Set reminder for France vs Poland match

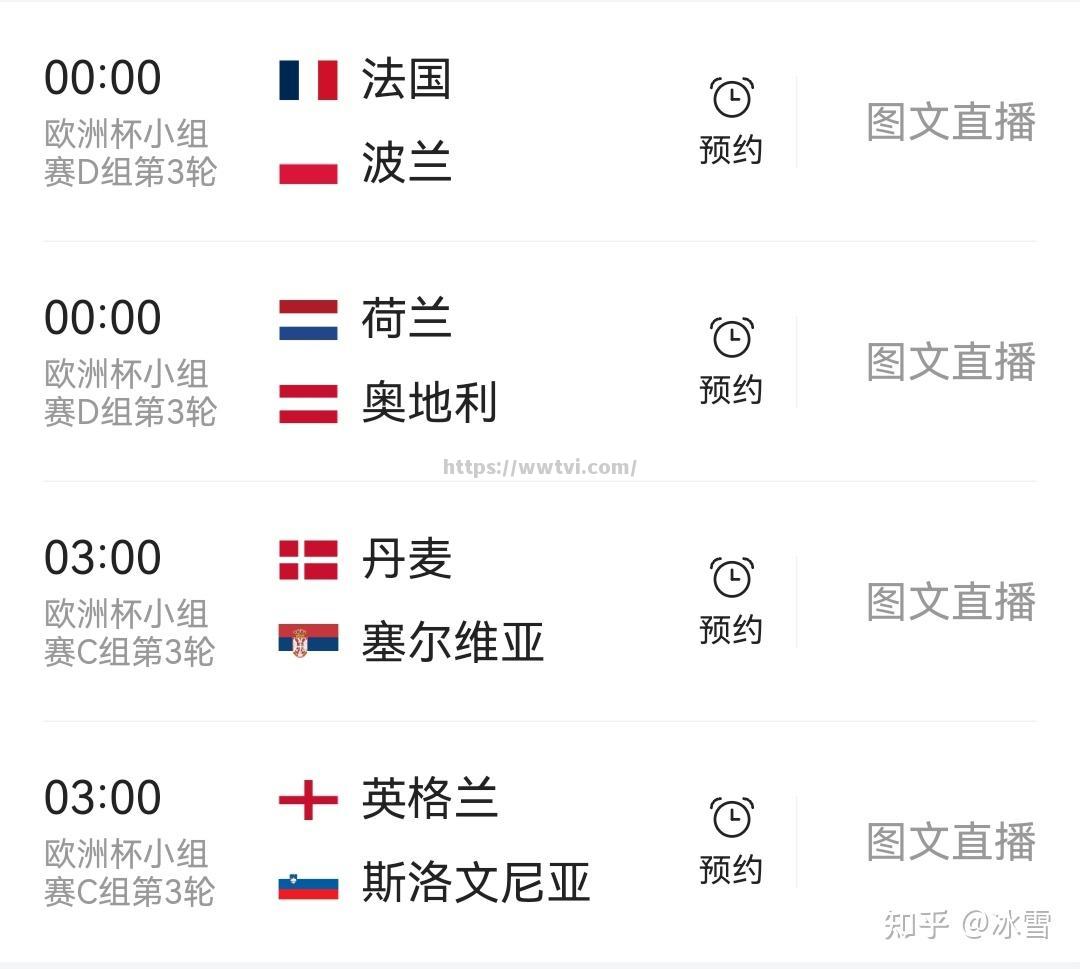point(731,121)
